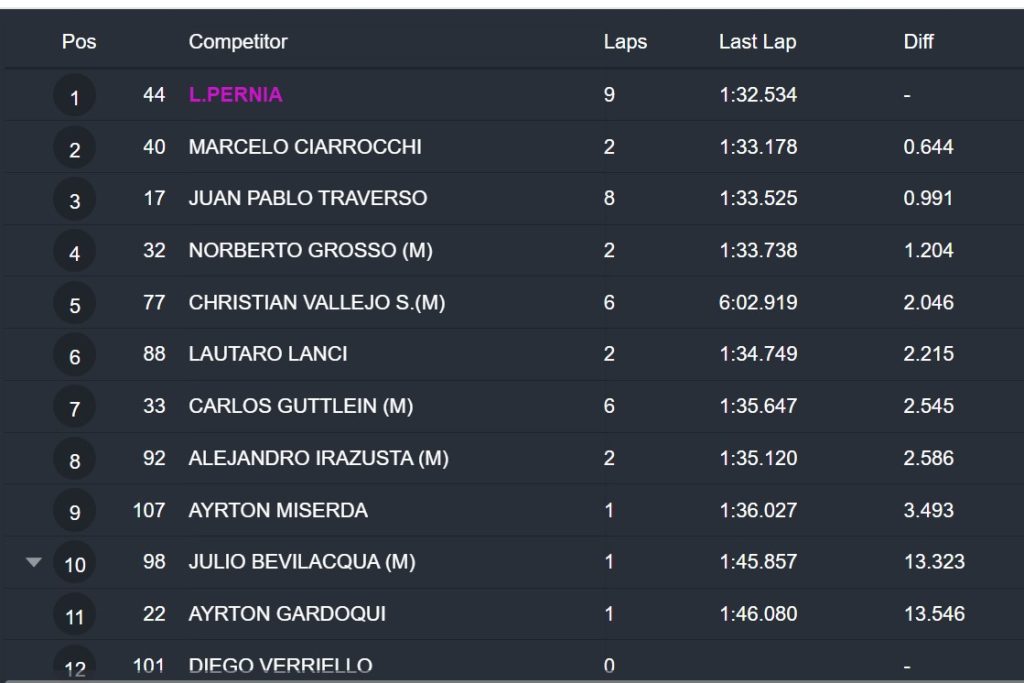1024x683 pixels.
Task: Open L.PERNIA competitor details
Action: point(235,95)
